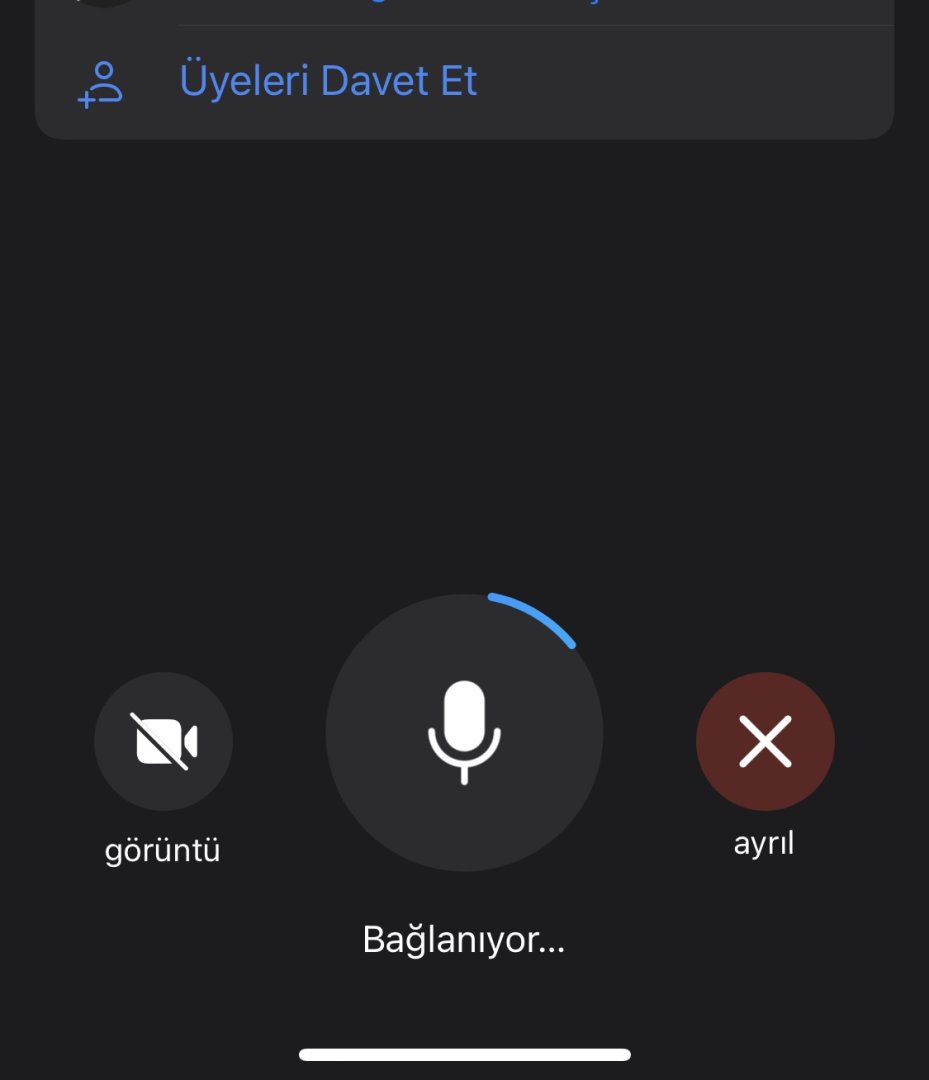Leave the voice chat with ayrıl
The height and width of the screenshot is (1080, 929).
(765, 742)
